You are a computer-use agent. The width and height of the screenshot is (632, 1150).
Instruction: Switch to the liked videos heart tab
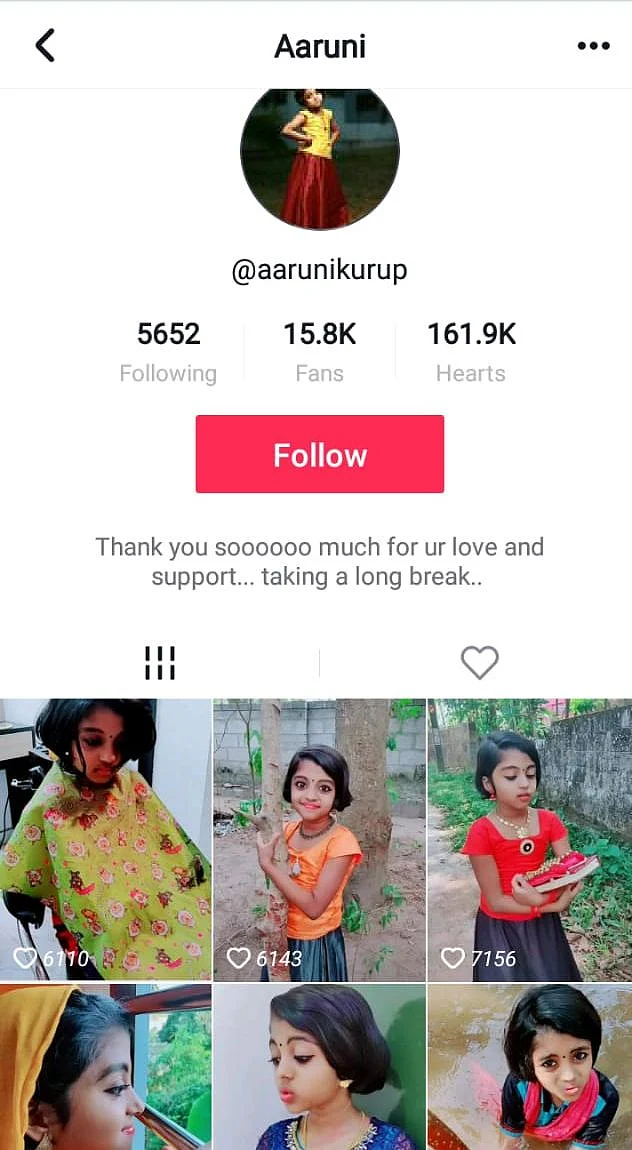[x=479, y=662]
